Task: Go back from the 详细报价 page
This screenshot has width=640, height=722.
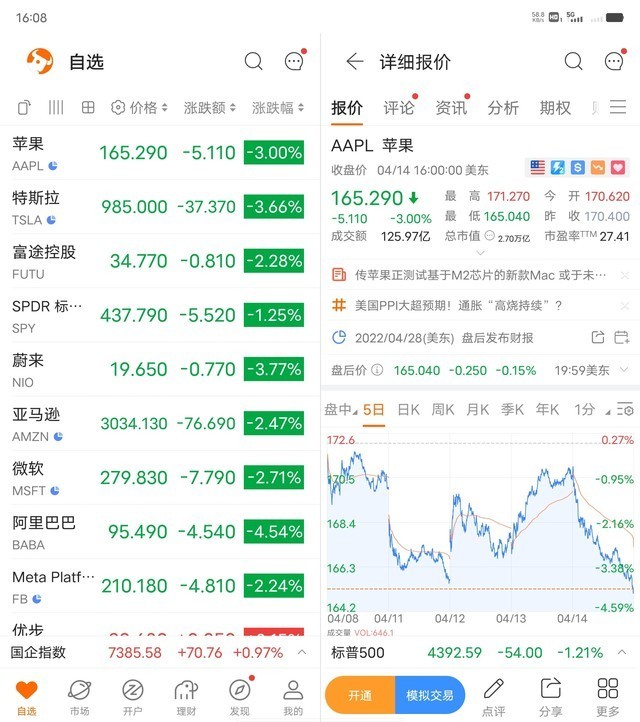Action: tap(354, 62)
